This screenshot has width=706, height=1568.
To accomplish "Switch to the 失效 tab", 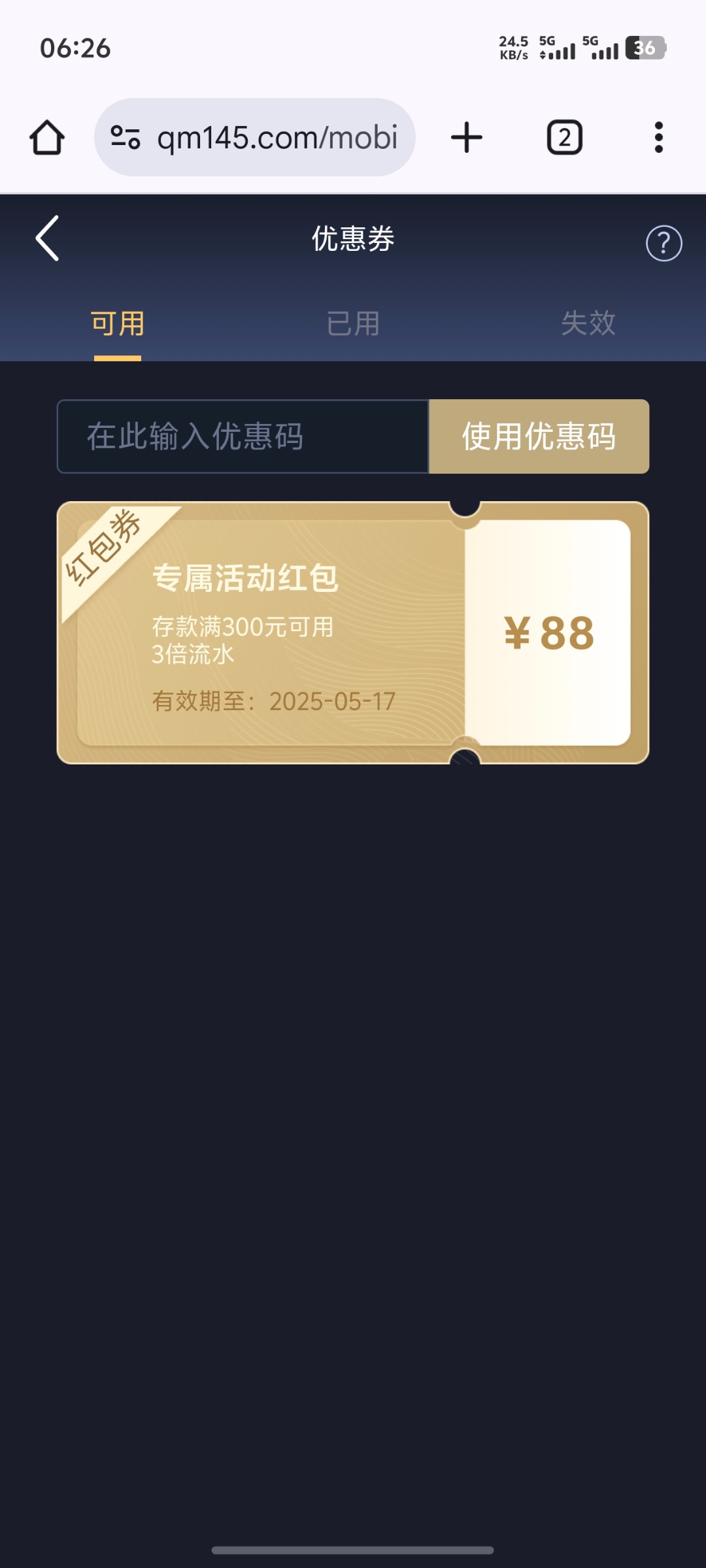I will pos(588,324).
